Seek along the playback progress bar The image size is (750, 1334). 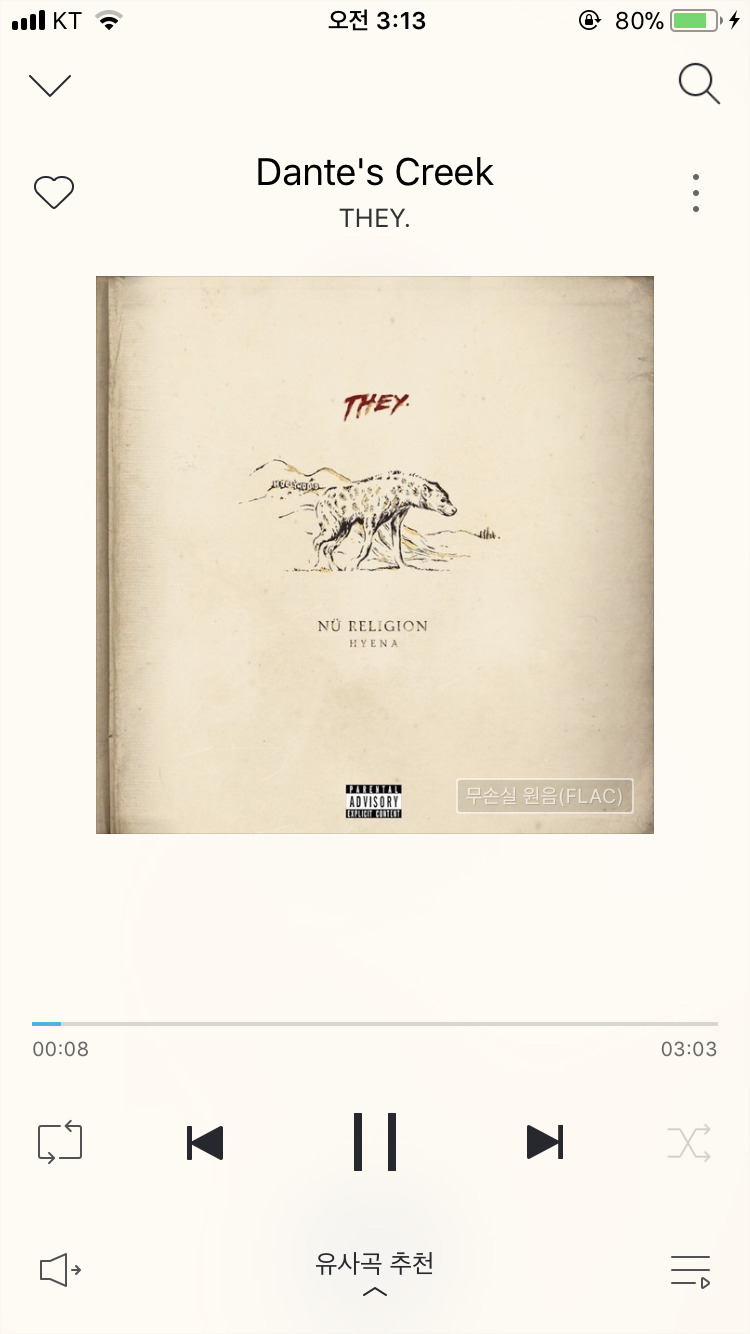click(x=375, y=1024)
